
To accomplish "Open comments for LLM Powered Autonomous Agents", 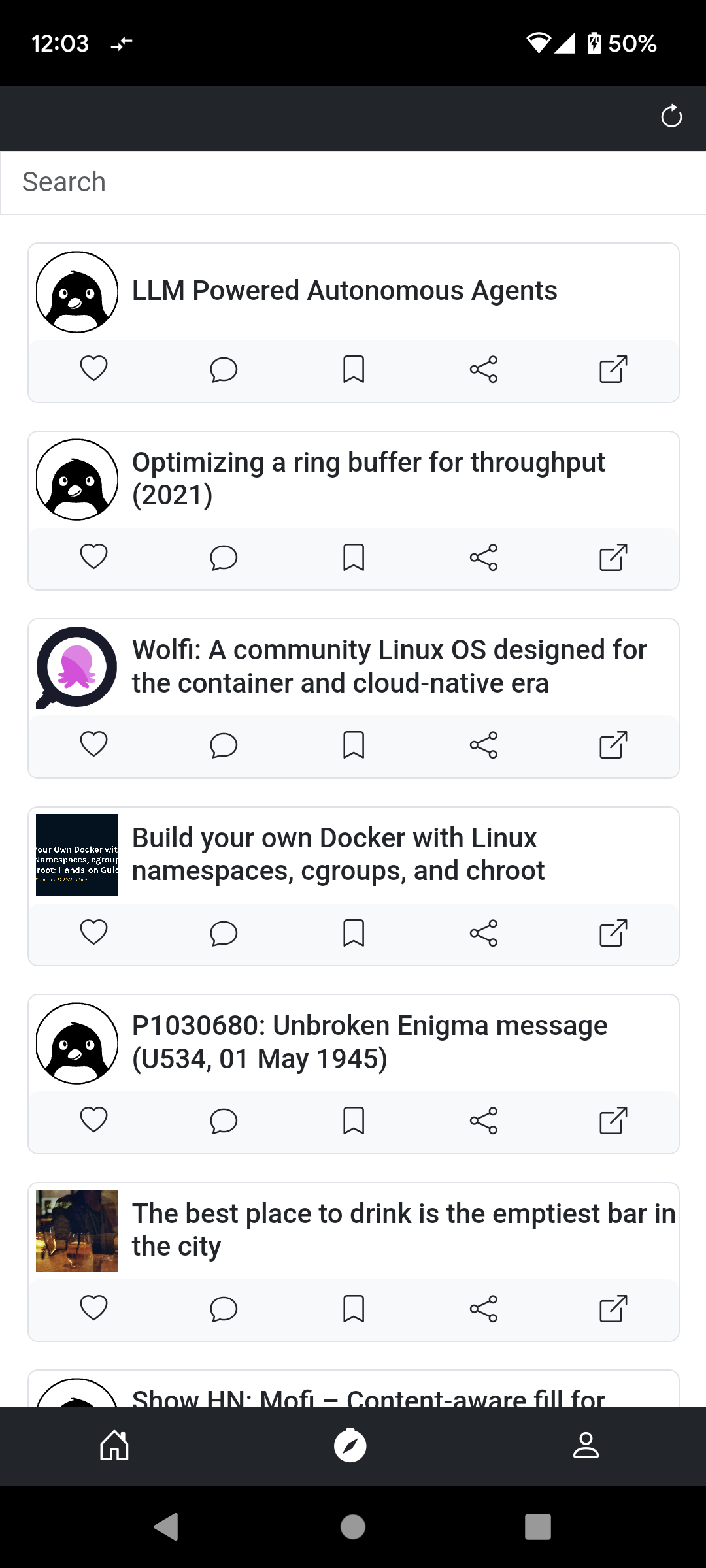I will (224, 369).
